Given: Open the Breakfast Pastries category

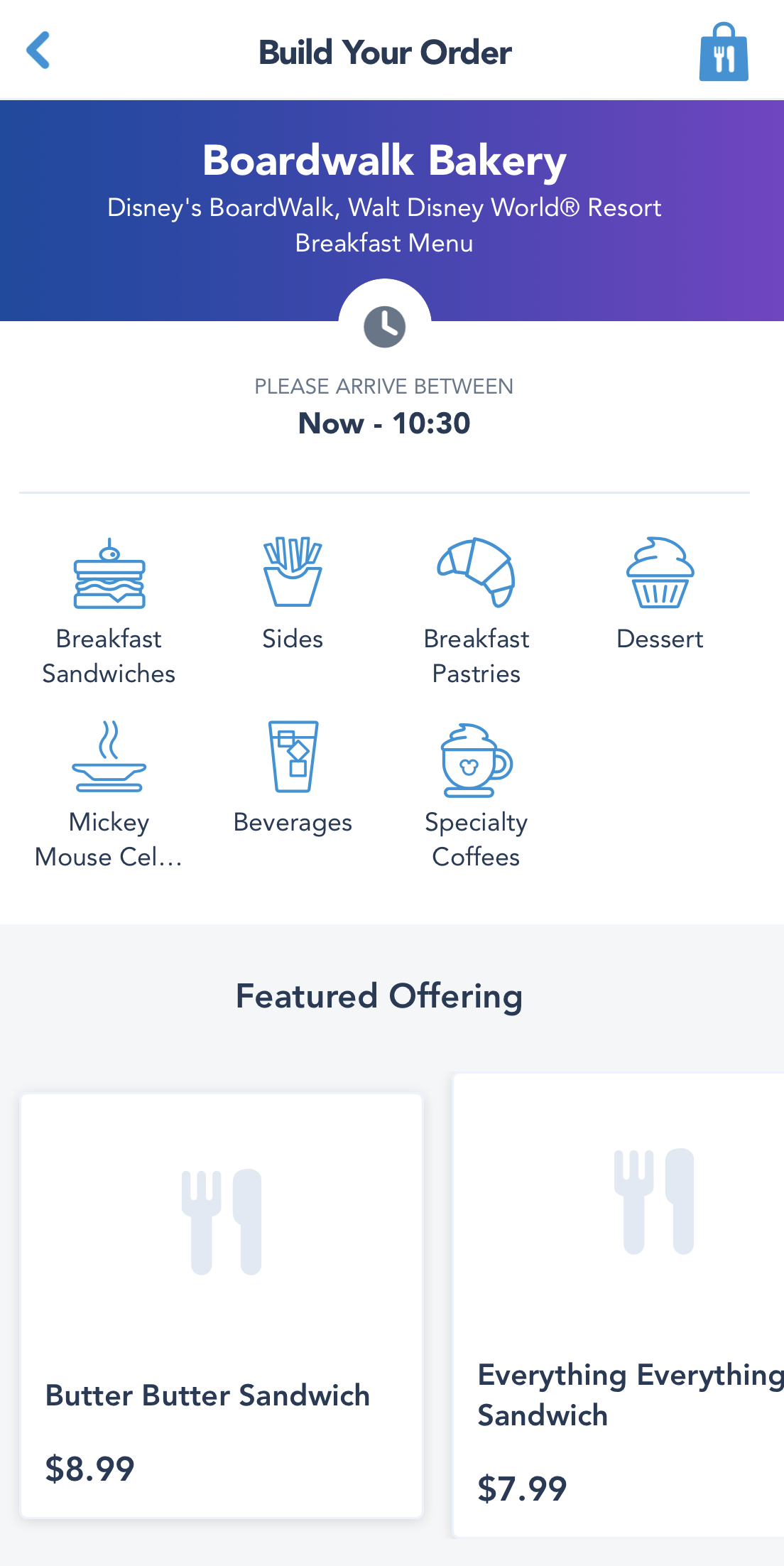Looking at the screenshot, I should click(x=476, y=611).
